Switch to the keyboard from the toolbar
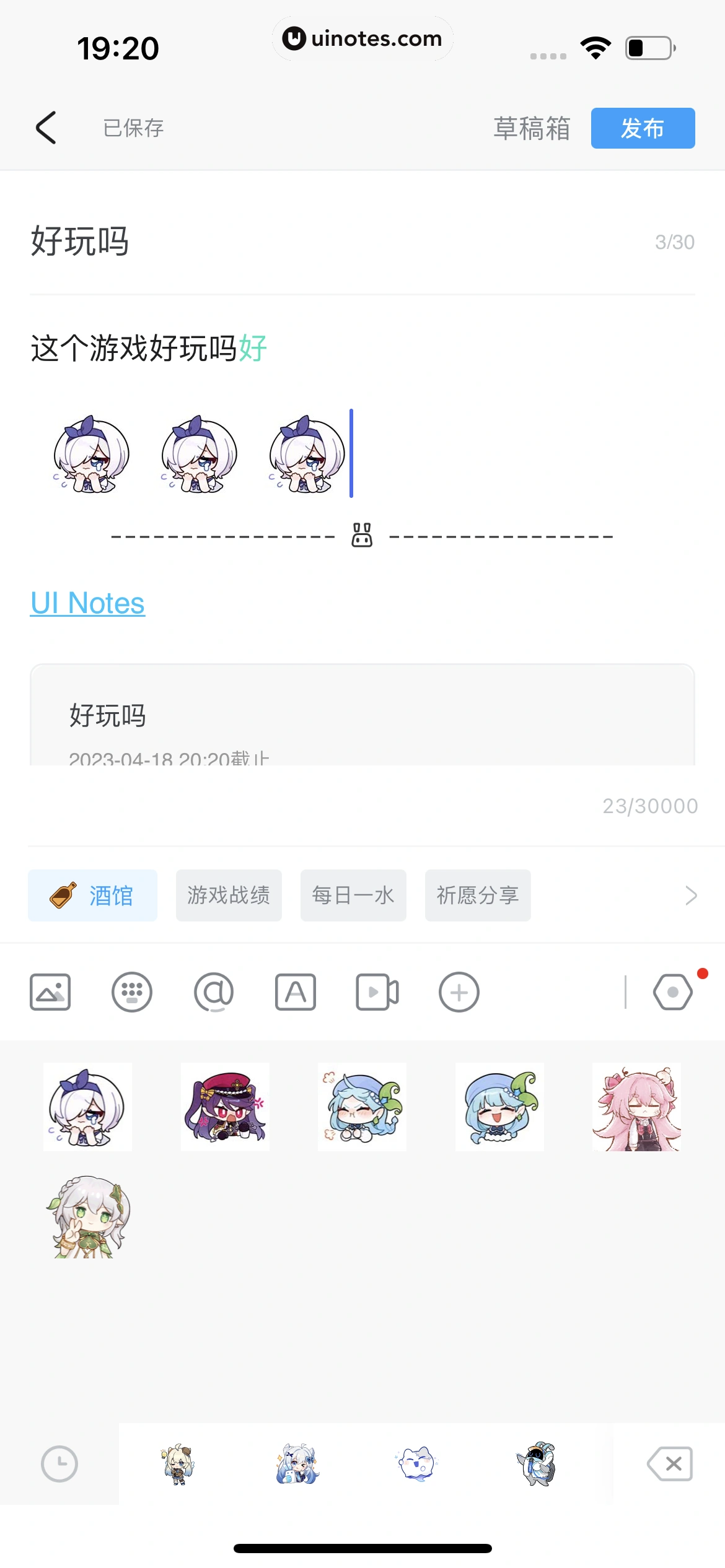The image size is (725, 1568). point(131,992)
